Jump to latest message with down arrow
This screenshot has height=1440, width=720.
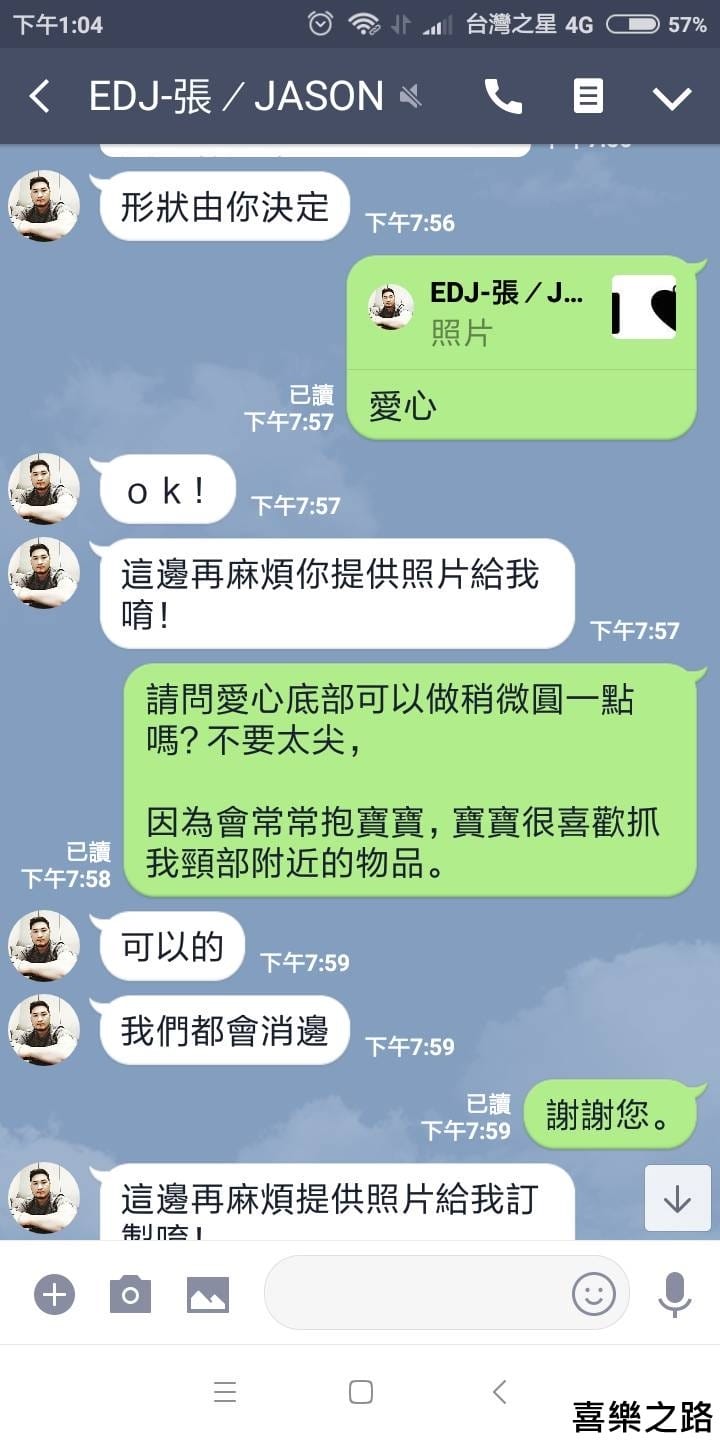pyautogui.click(x=677, y=1198)
